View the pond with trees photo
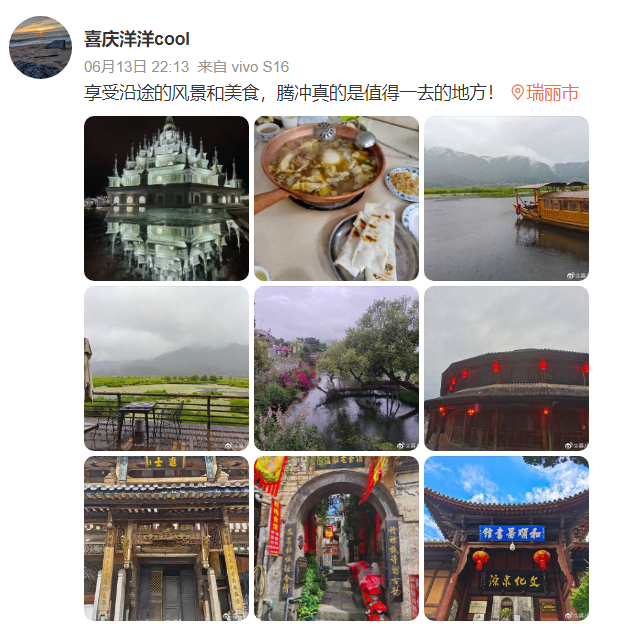The image size is (636, 641). (x=336, y=368)
